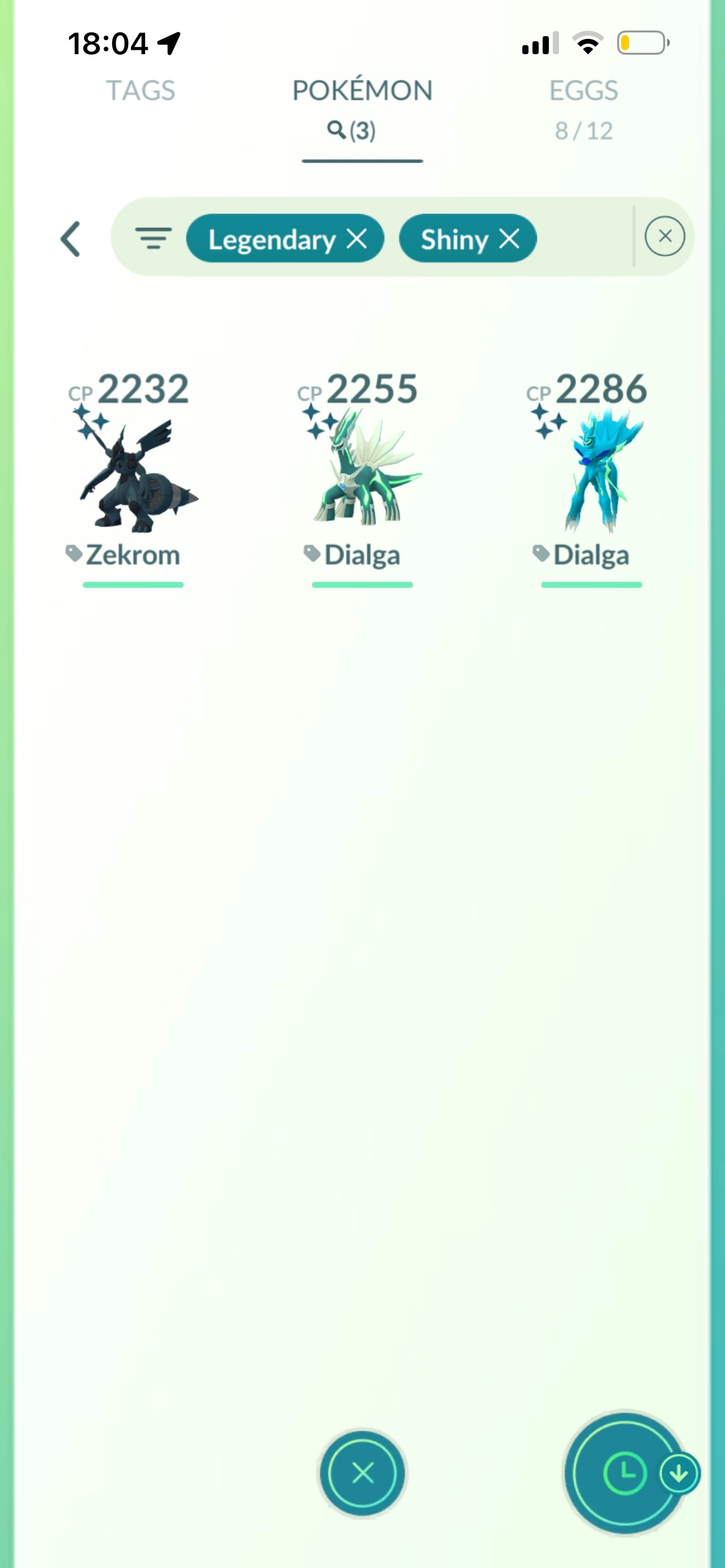Viewport: 725px width, 1568px height.
Task: Open Dialga with CP 2286
Action: click(x=591, y=475)
